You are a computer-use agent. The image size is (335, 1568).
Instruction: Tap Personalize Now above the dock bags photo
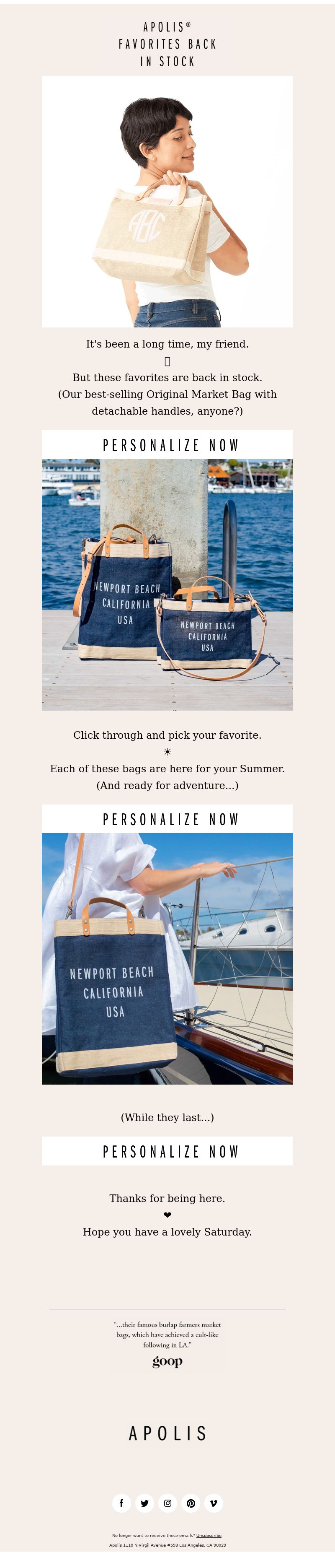167,445
